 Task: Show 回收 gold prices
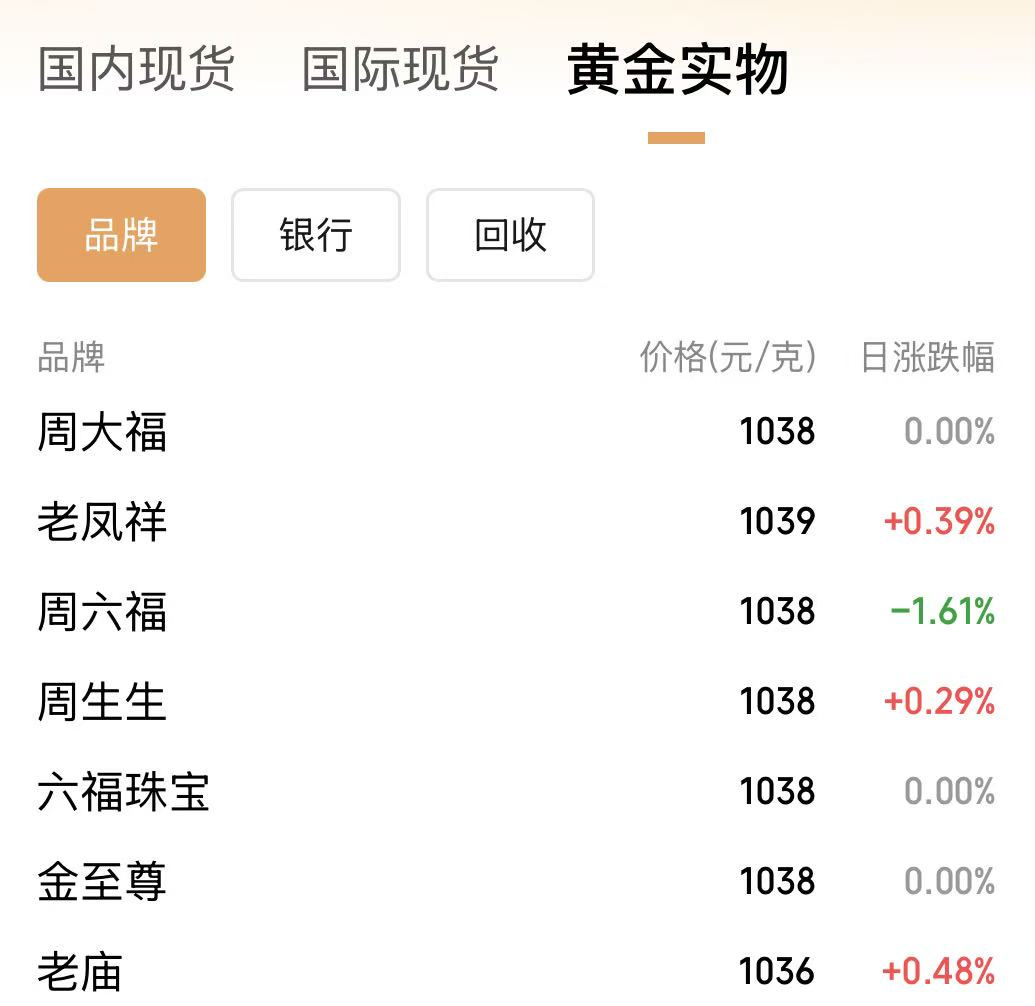point(510,235)
